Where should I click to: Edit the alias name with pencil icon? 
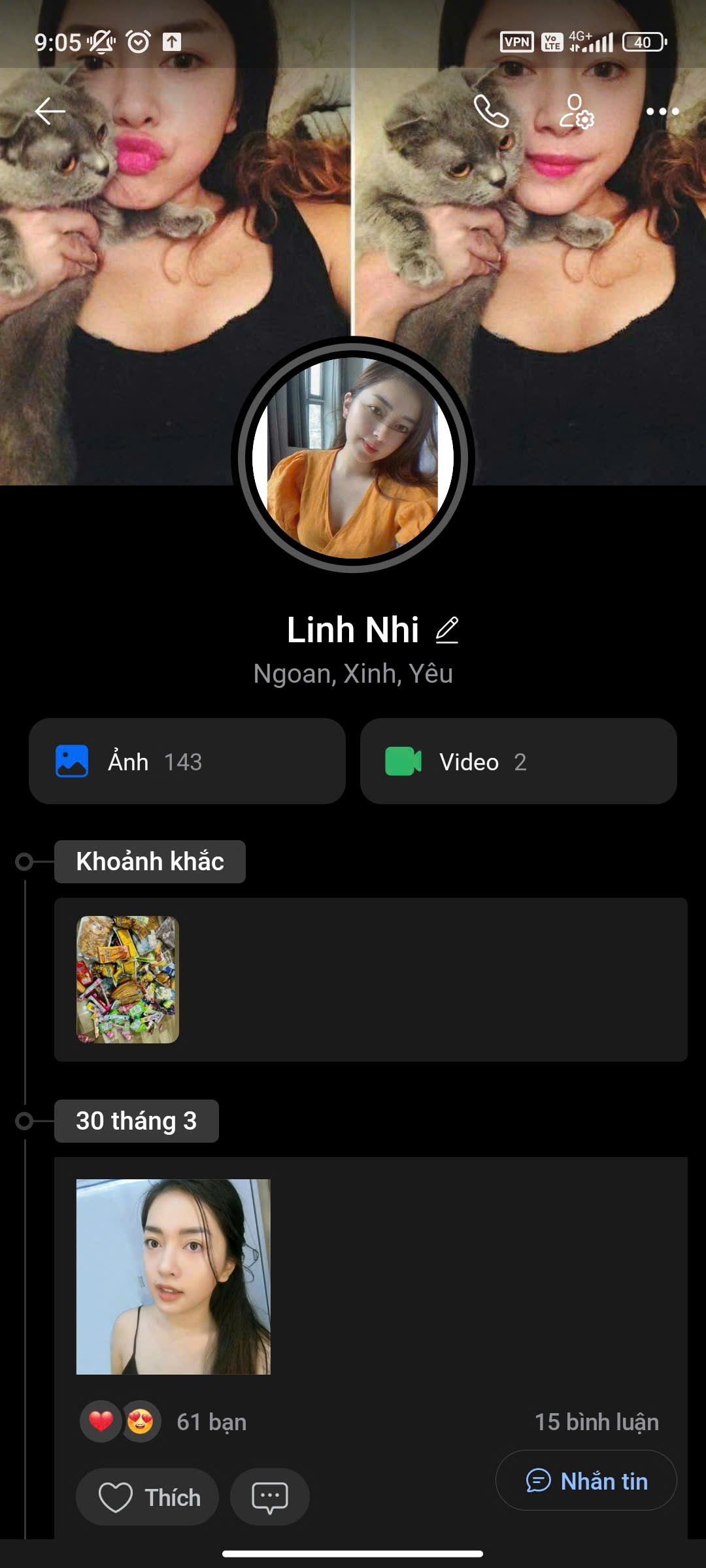click(x=448, y=630)
